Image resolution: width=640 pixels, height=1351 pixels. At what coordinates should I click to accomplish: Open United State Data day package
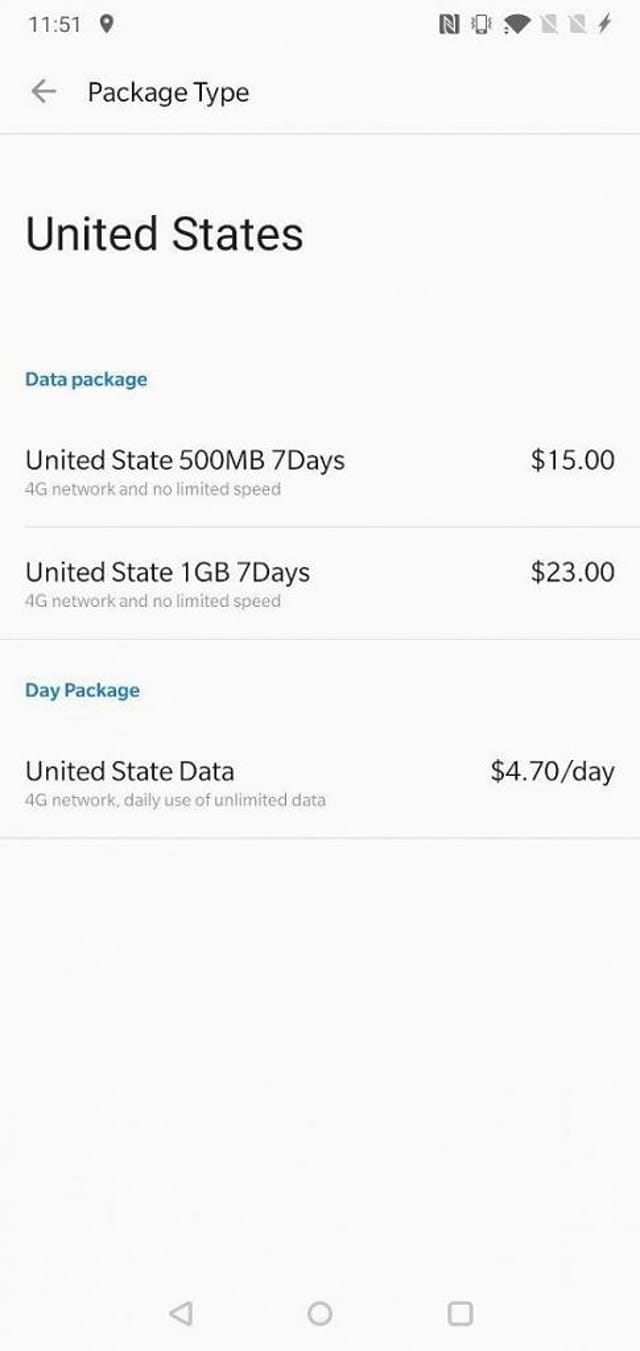(x=320, y=783)
